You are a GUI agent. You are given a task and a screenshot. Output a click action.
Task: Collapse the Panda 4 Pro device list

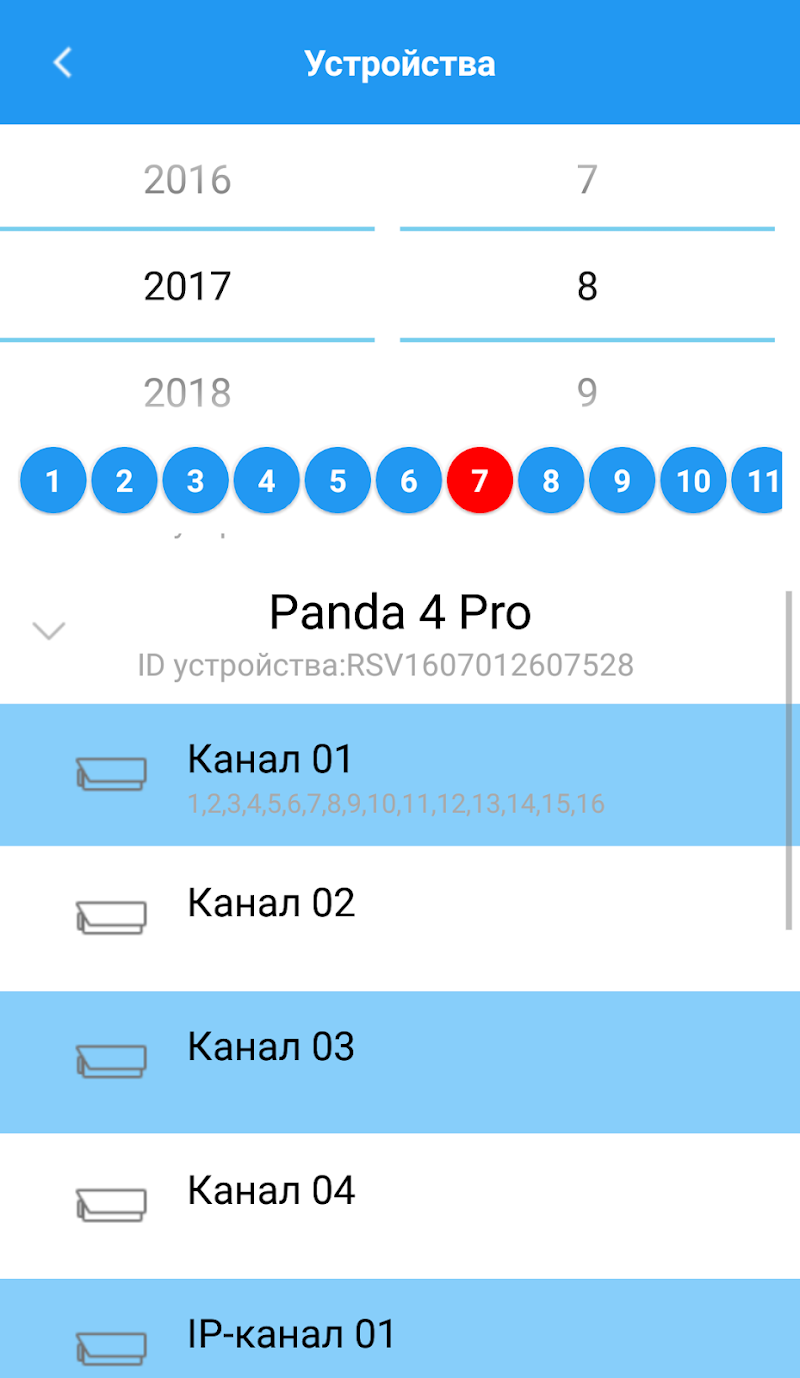click(x=47, y=631)
